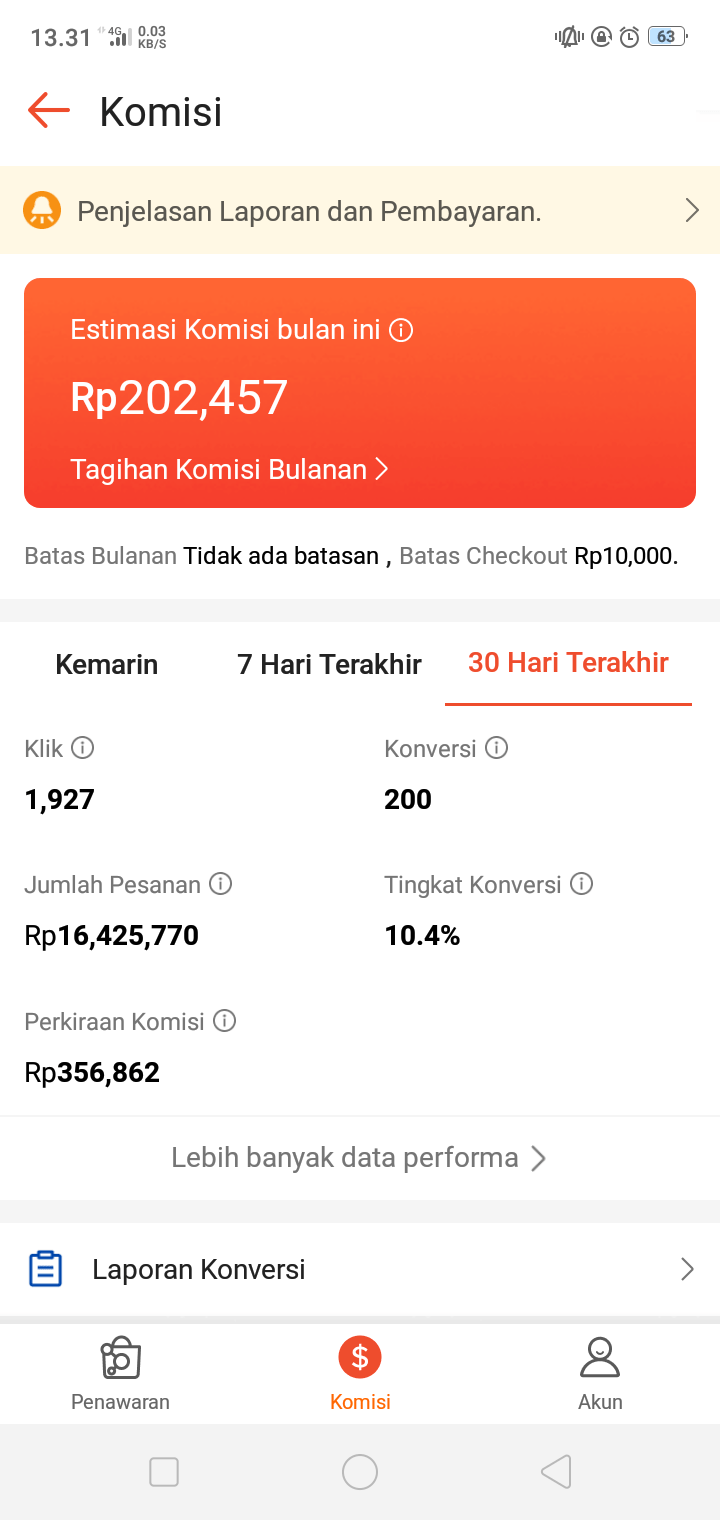
Task: Switch to the Penawaran tab
Action: coord(120,1373)
